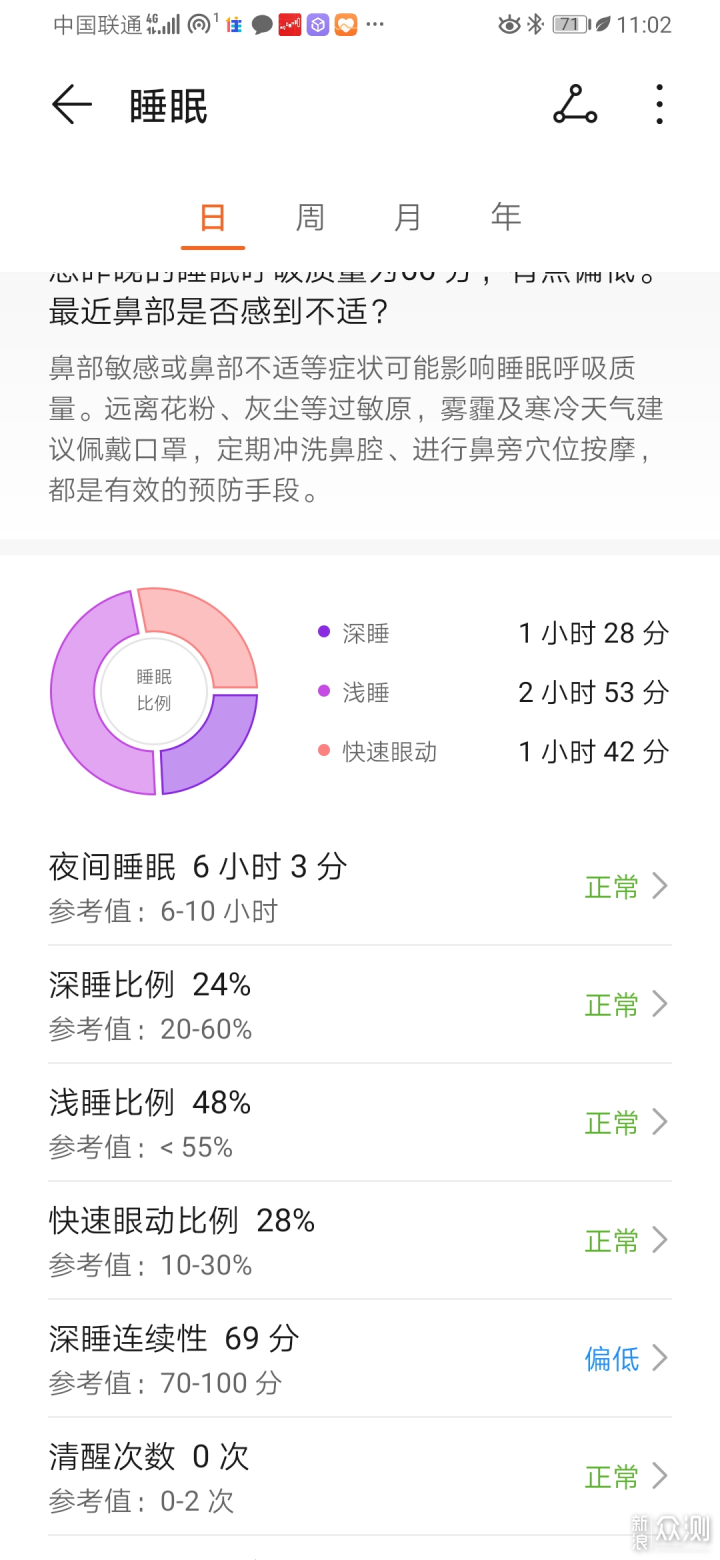Open 快速眼动比例 28% row

[x=360, y=1240]
